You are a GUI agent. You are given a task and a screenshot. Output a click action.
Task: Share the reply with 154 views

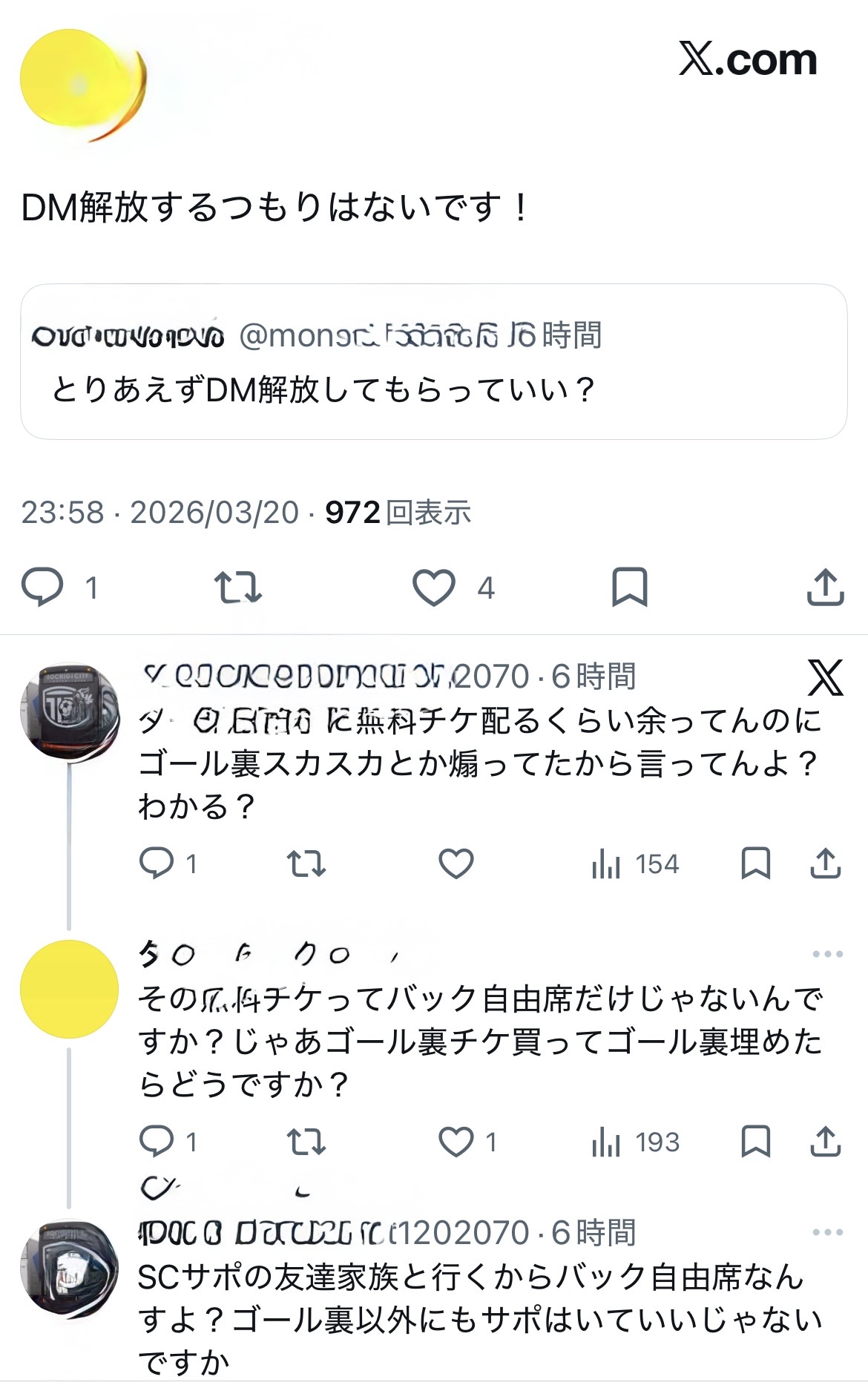pyautogui.click(x=825, y=864)
